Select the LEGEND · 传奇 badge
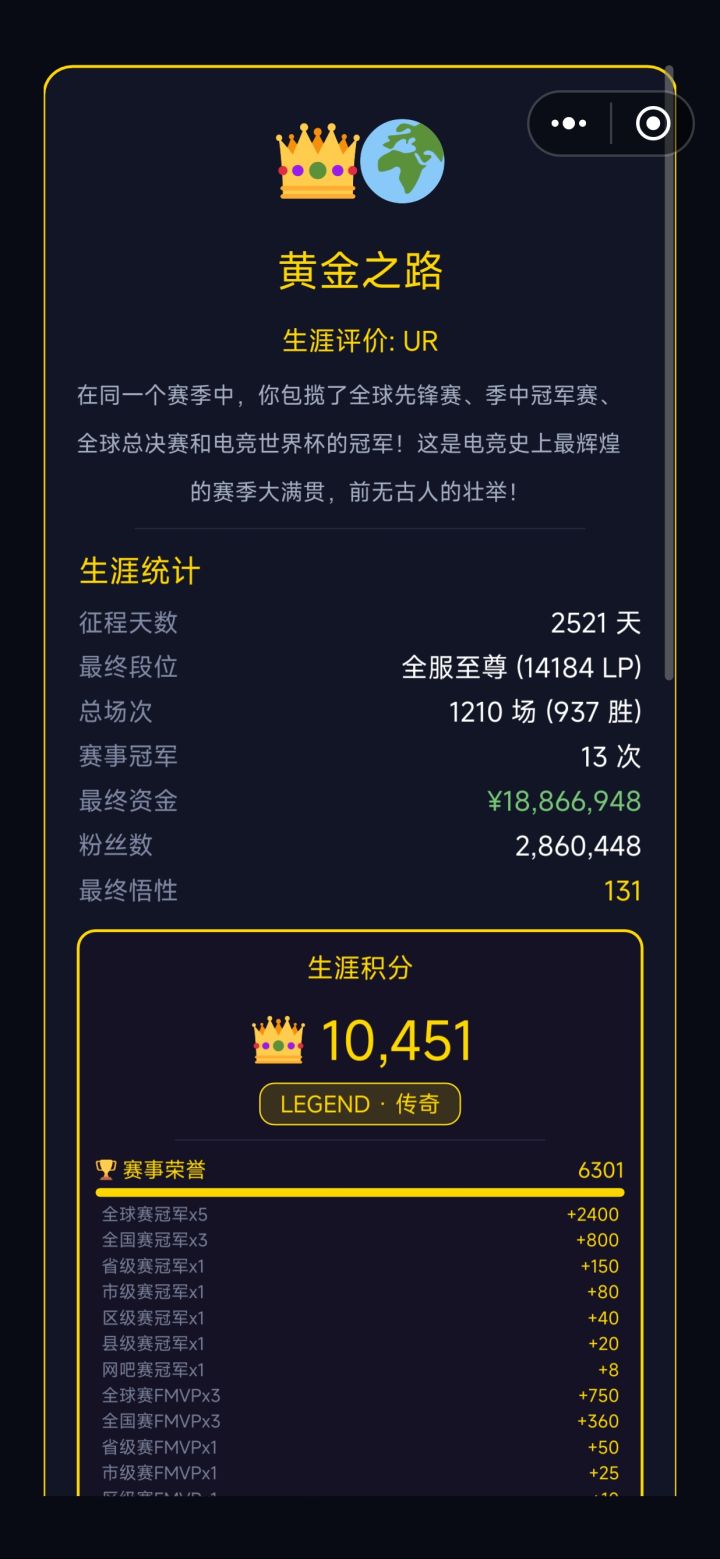The width and height of the screenshot is (720, 1559). pos(359,1104)
